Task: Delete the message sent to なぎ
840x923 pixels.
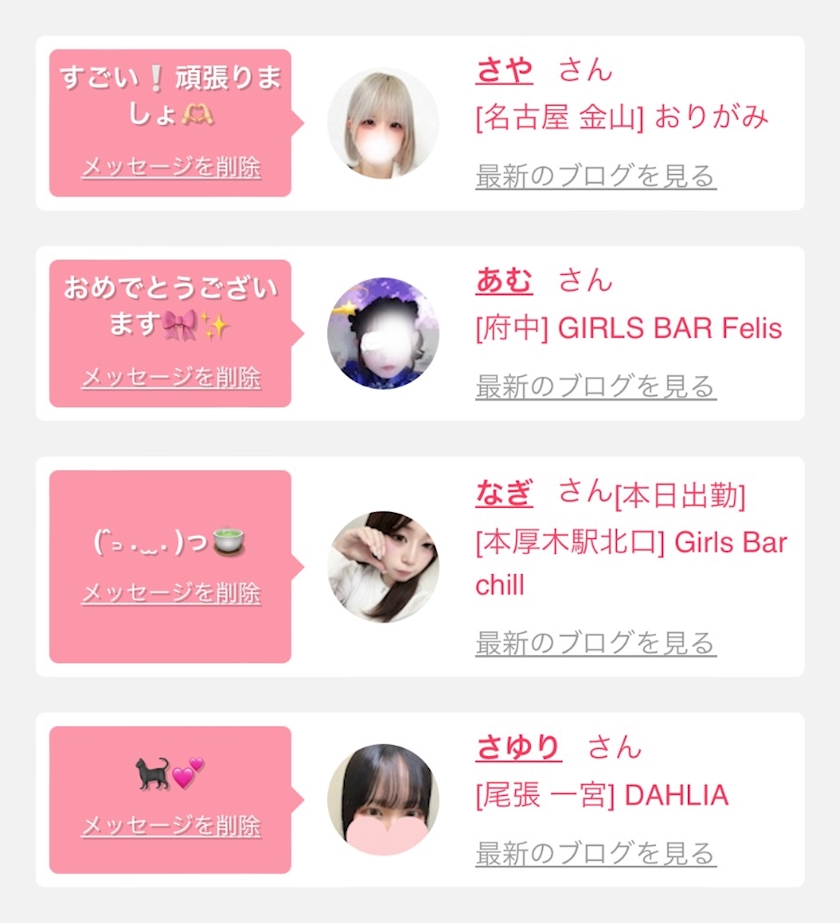Action: coord(171,593)
